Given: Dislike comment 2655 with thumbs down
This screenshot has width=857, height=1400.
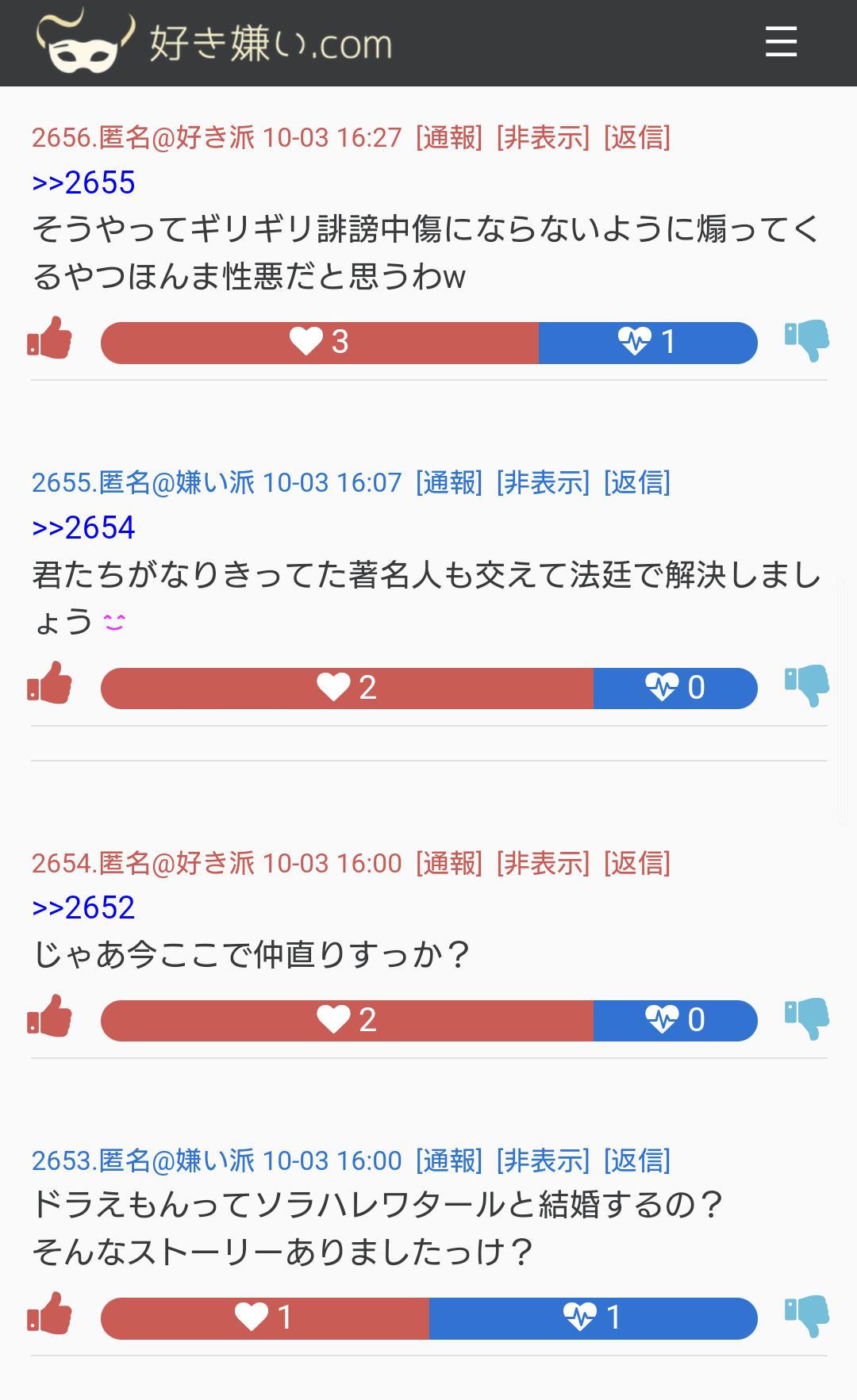Looking at the screenshot, I should [806, 686].
